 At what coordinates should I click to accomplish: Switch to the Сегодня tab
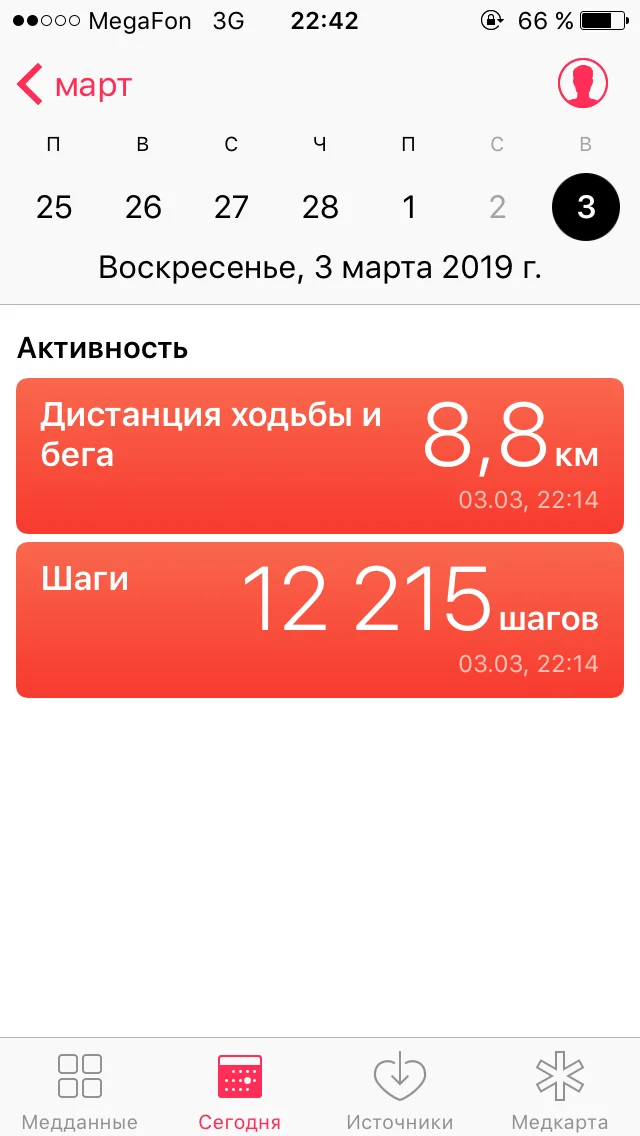pos(240,1090)
